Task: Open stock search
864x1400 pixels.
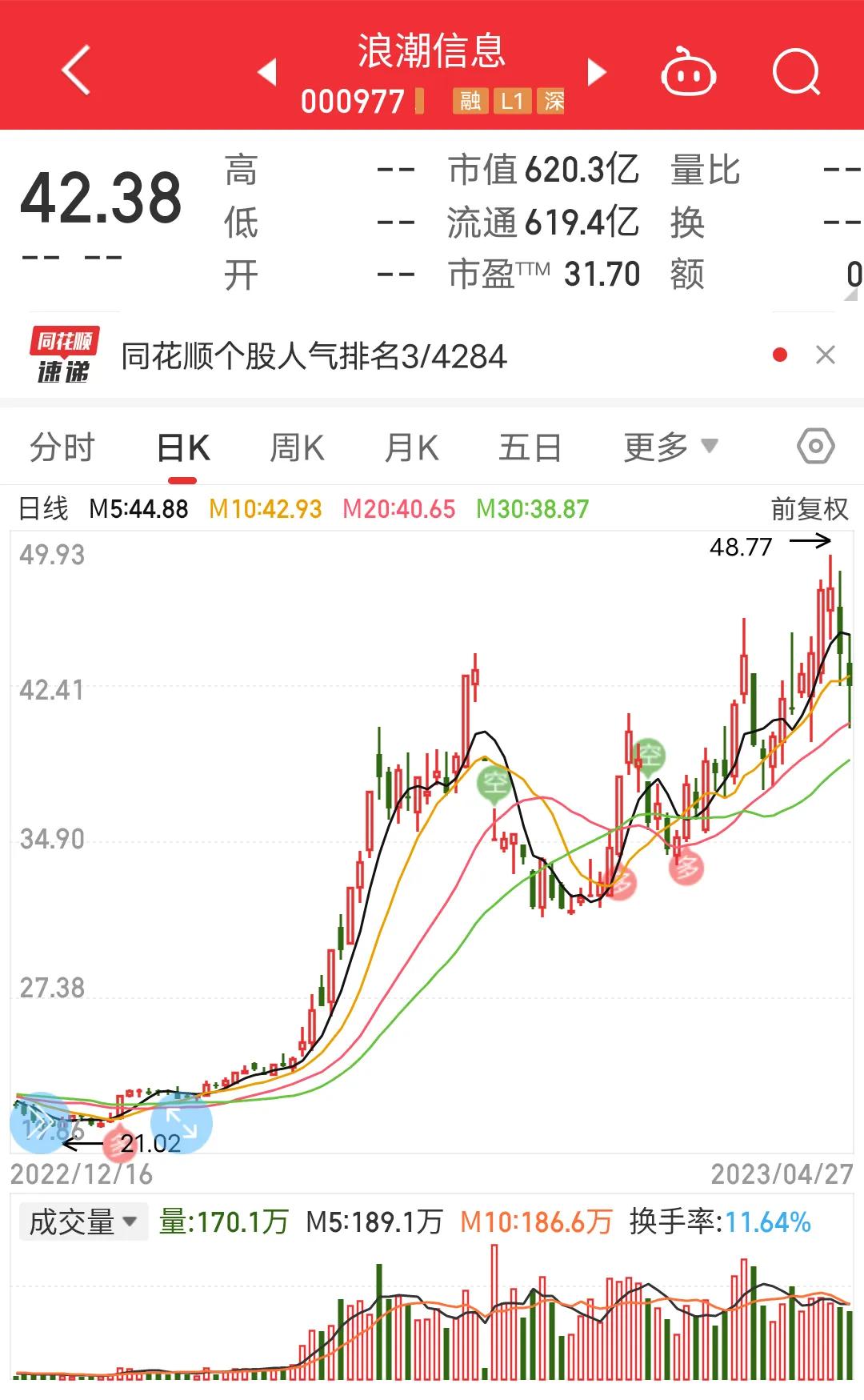Action: click(x=796, y=73)
